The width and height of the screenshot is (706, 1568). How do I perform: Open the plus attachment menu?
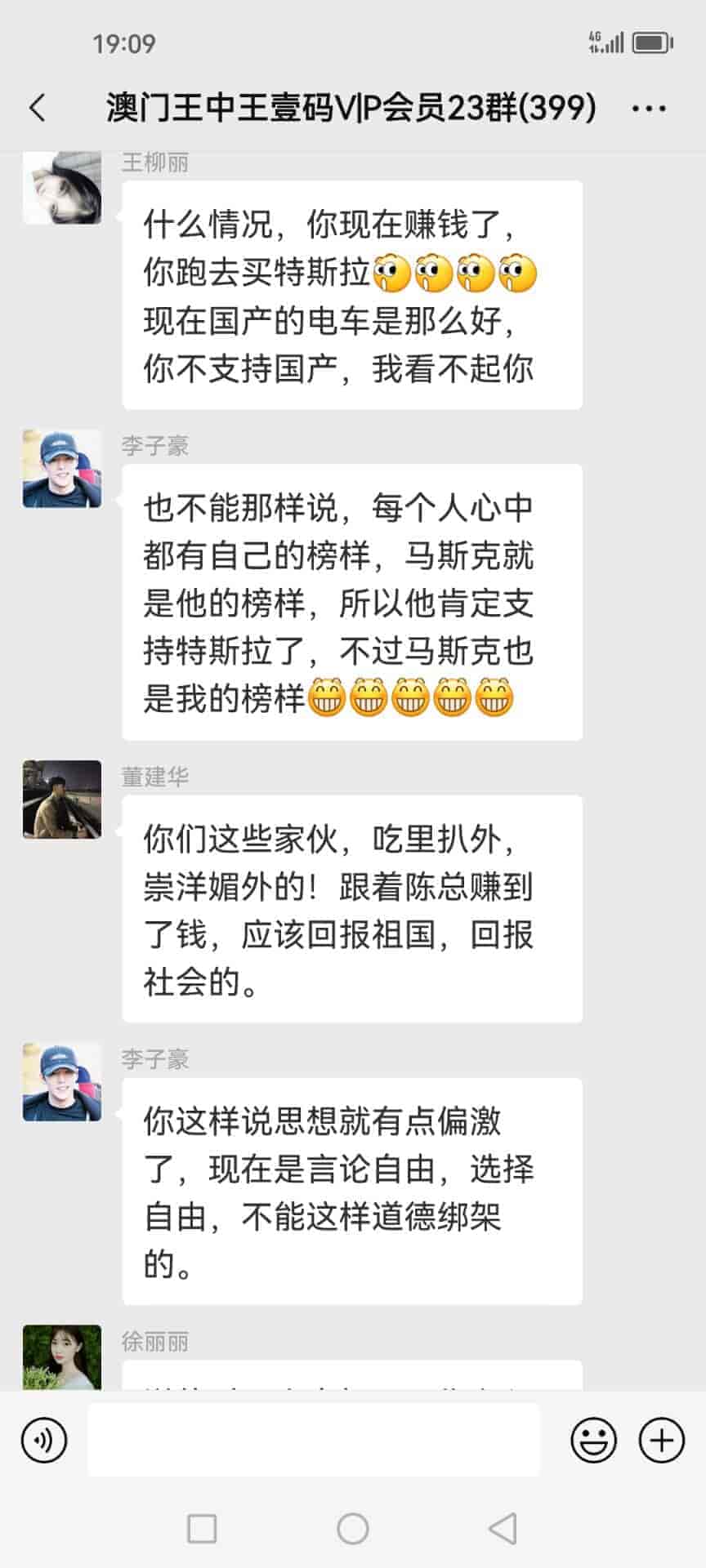click(661, 1441)
